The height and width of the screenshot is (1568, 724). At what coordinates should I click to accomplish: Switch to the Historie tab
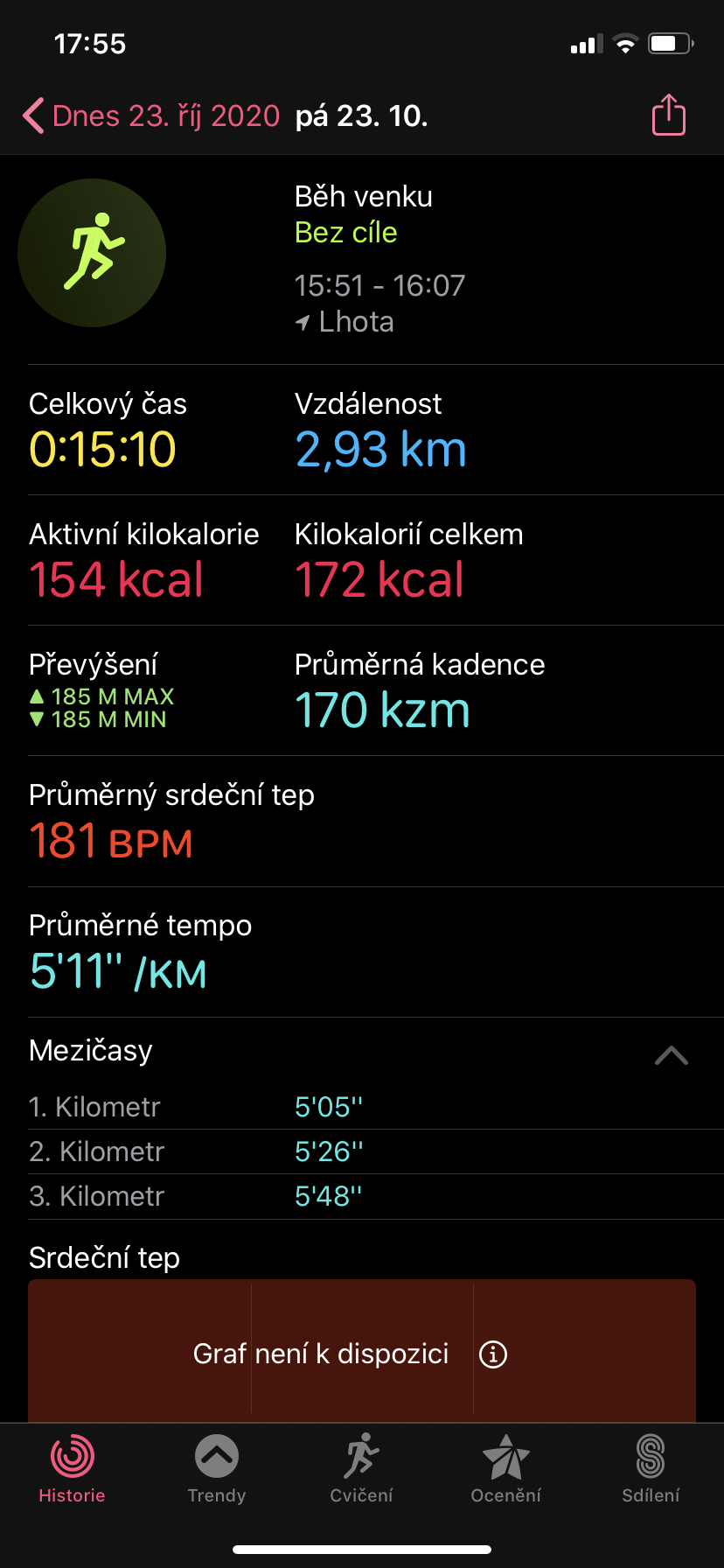click(x=72, y=1470)
